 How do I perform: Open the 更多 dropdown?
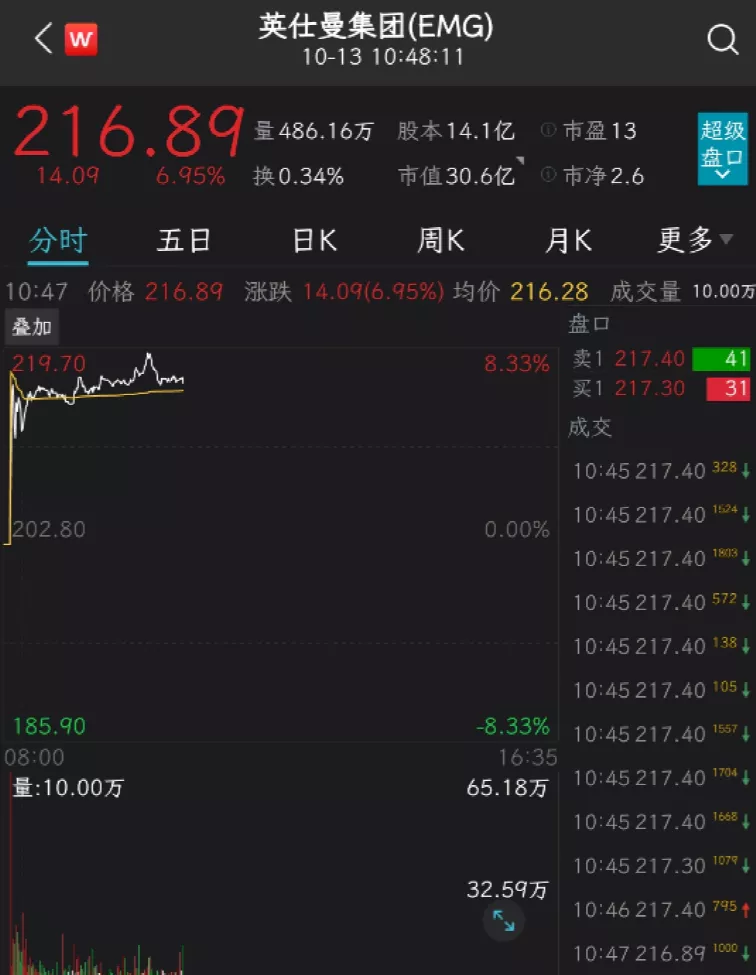694,240
